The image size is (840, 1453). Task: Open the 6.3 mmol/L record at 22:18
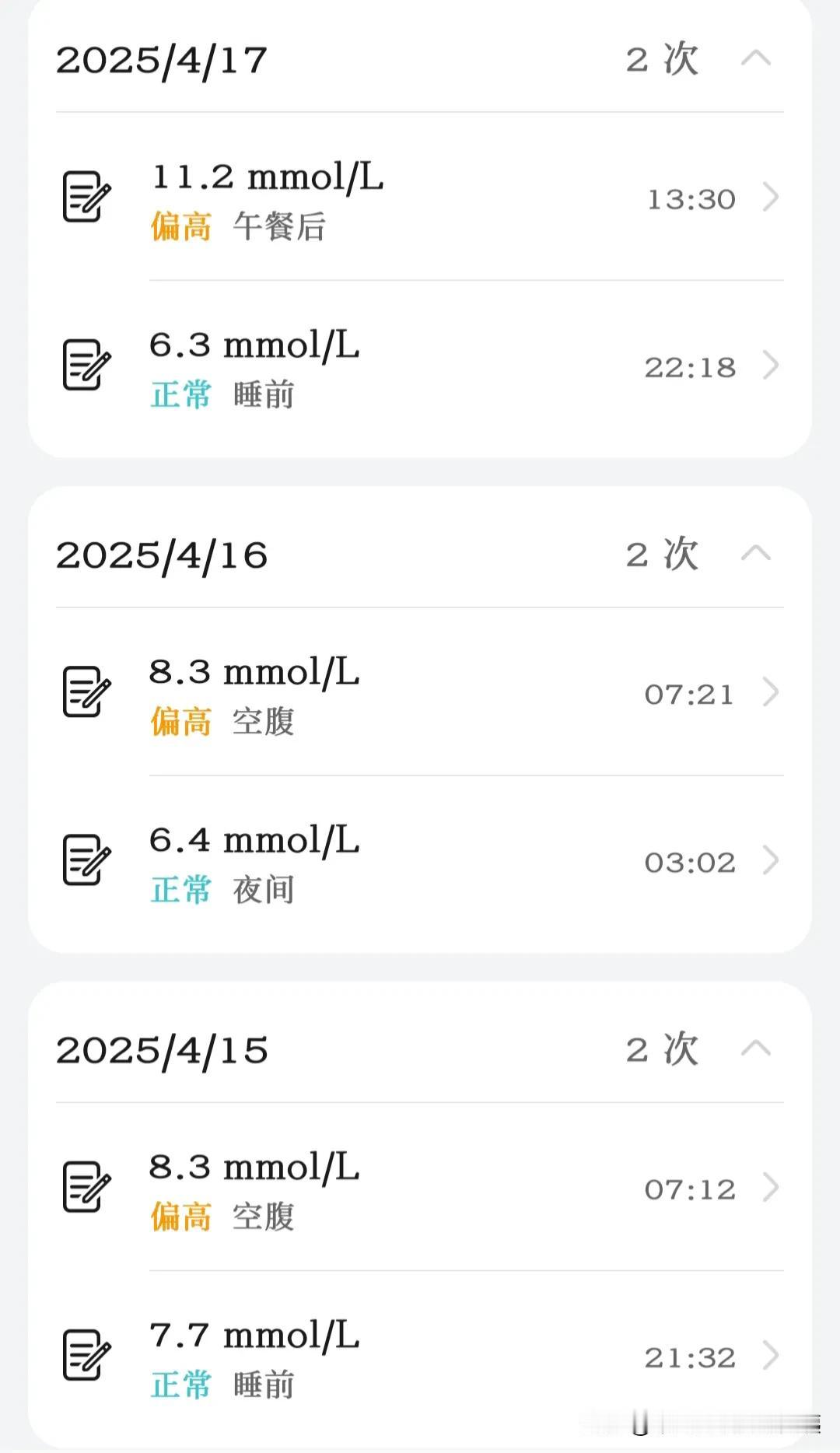[420, 366]
